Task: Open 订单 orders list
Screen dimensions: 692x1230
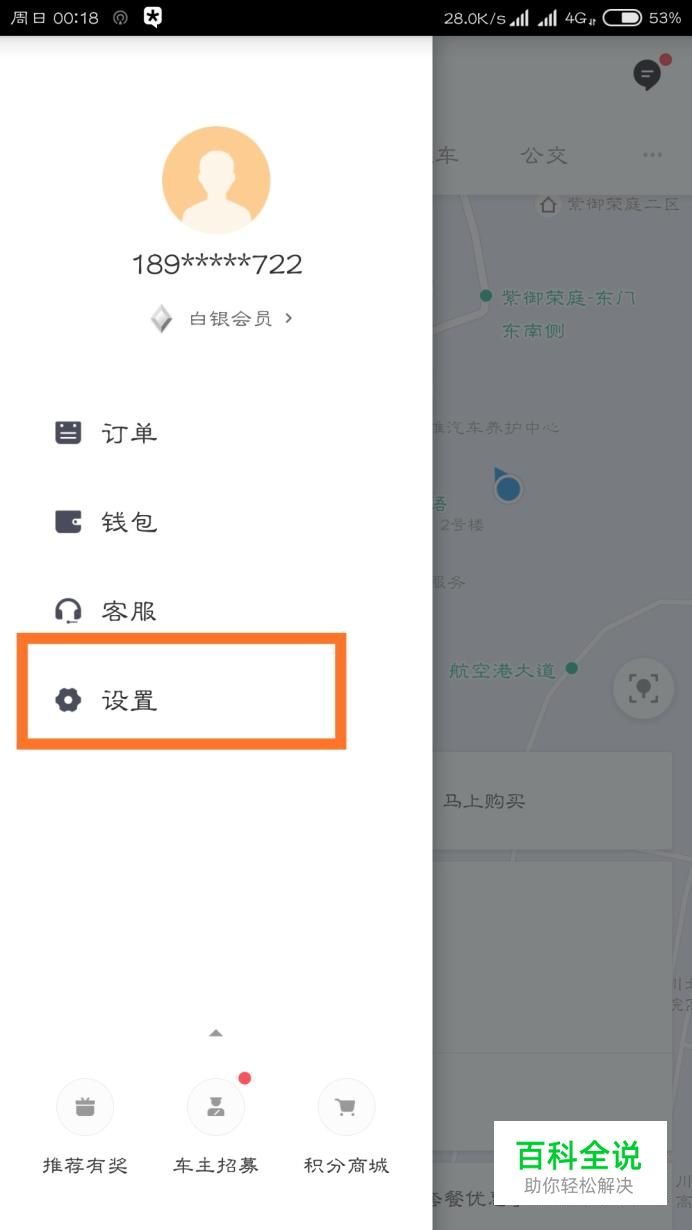Action: 216,433
